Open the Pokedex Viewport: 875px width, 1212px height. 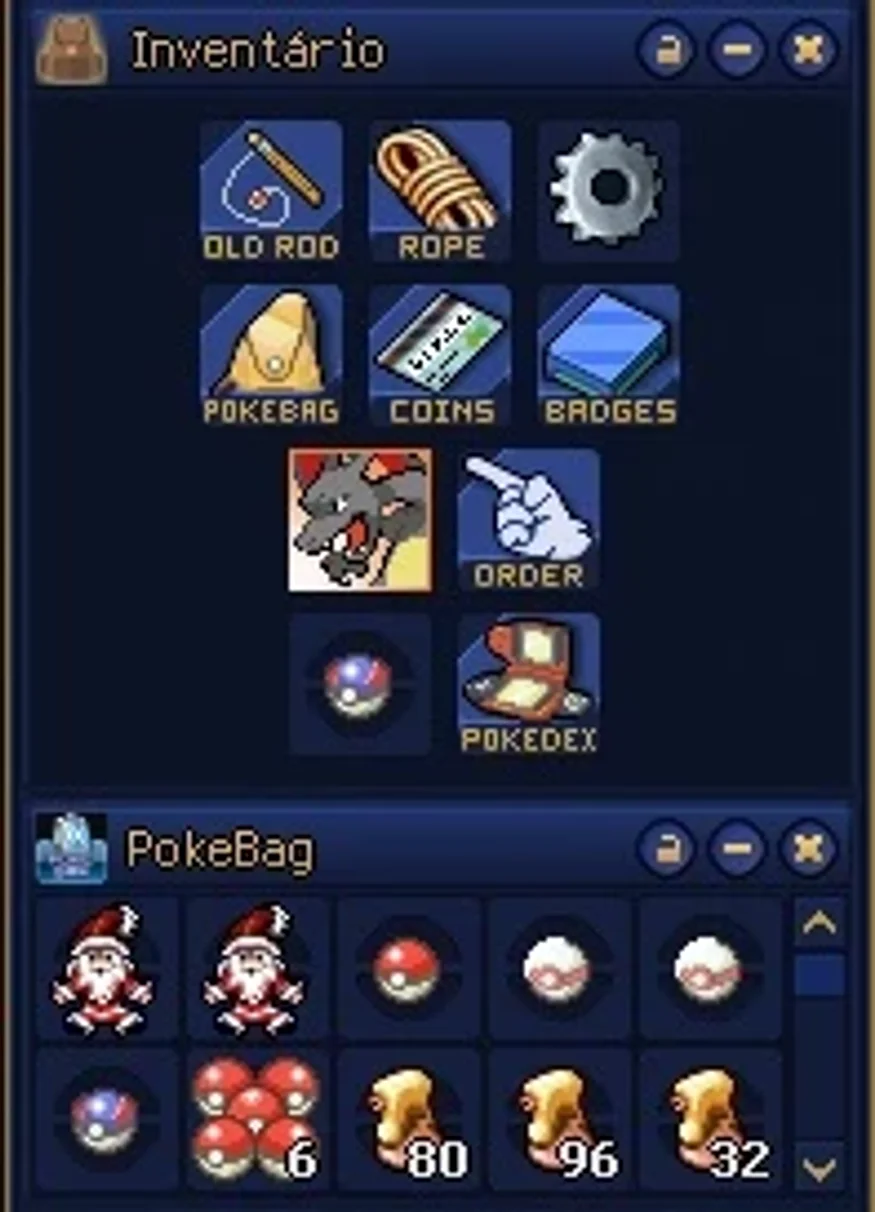coord(529,684)
